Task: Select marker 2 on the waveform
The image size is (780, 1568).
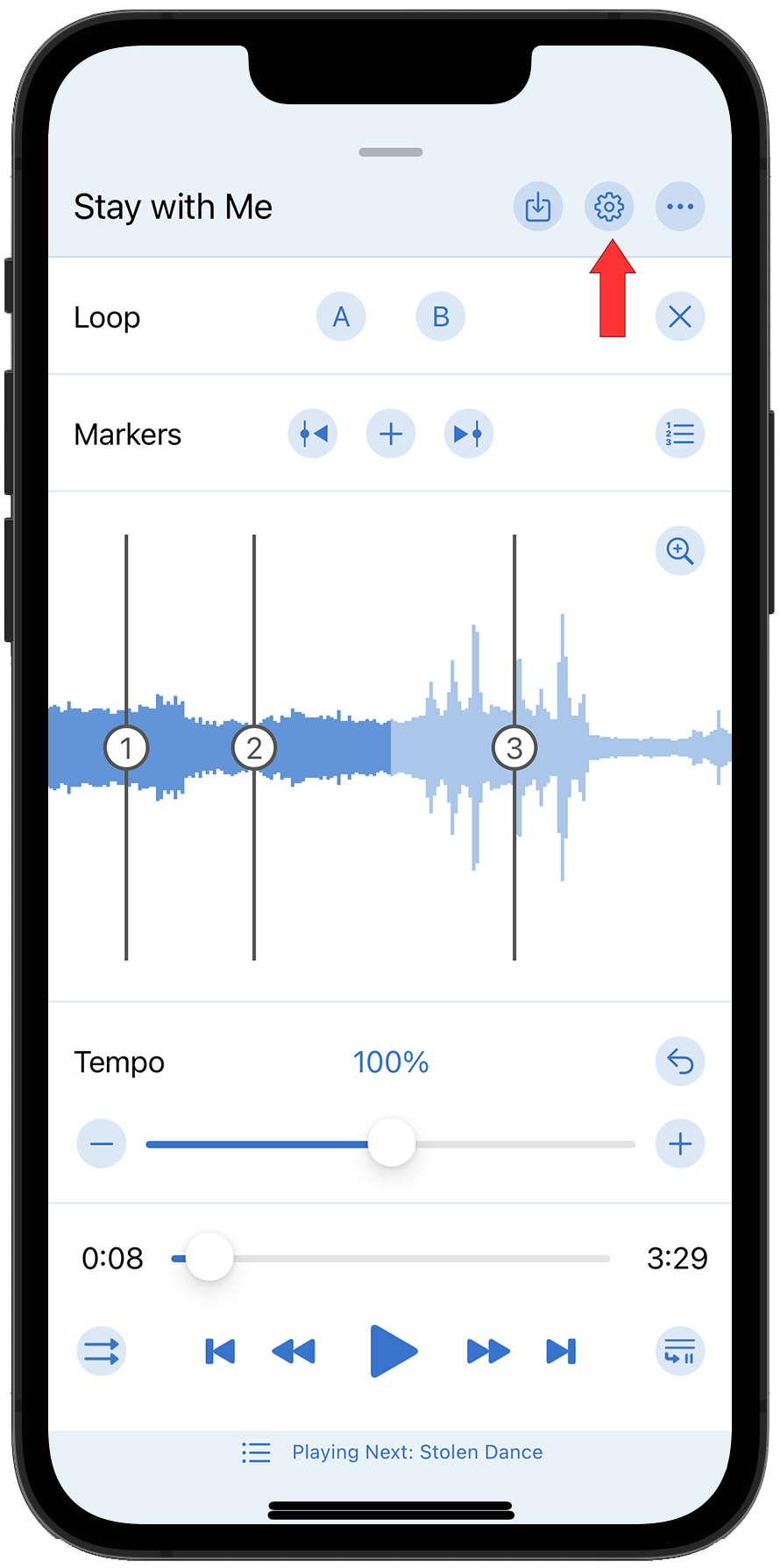Action: (254, 748)
